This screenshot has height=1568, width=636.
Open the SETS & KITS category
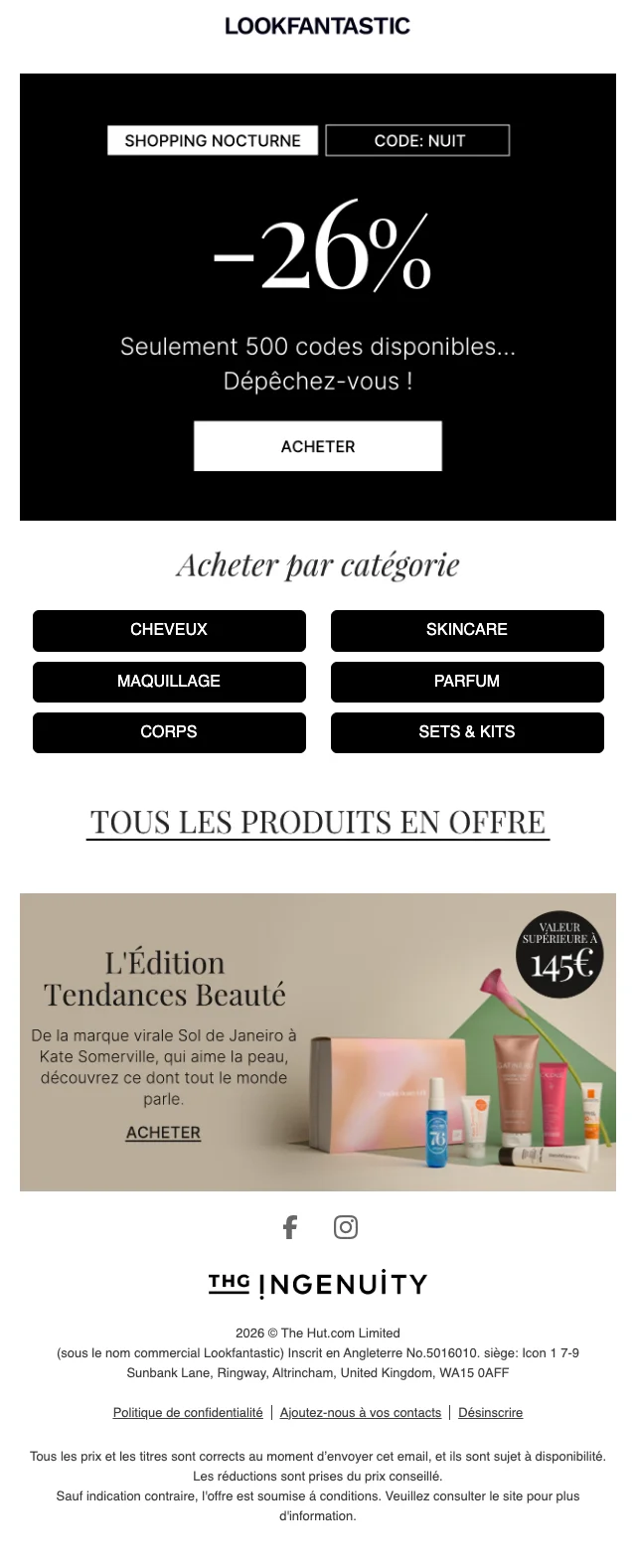467,732
